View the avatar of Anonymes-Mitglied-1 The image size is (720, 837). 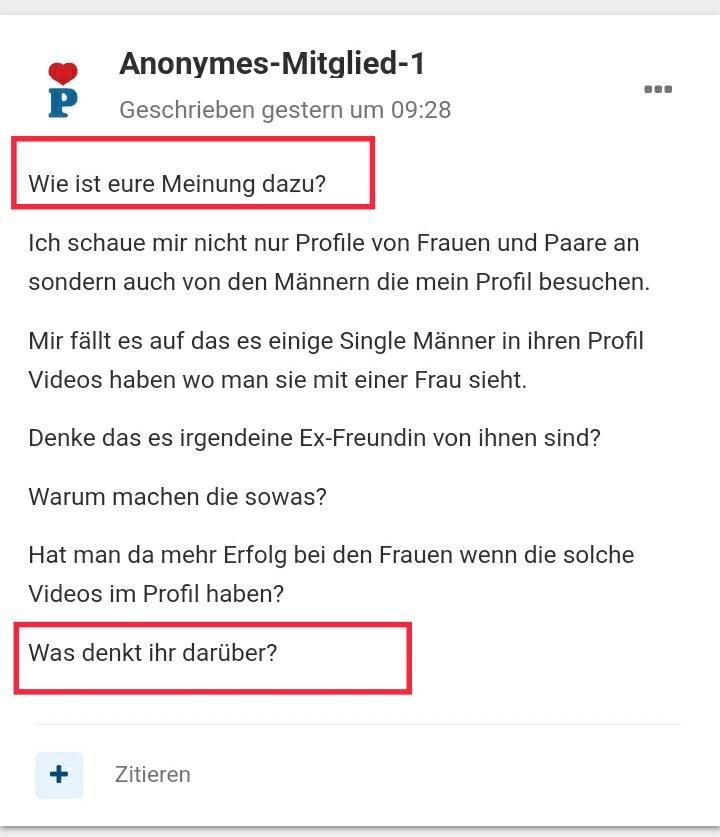[63, 90]
